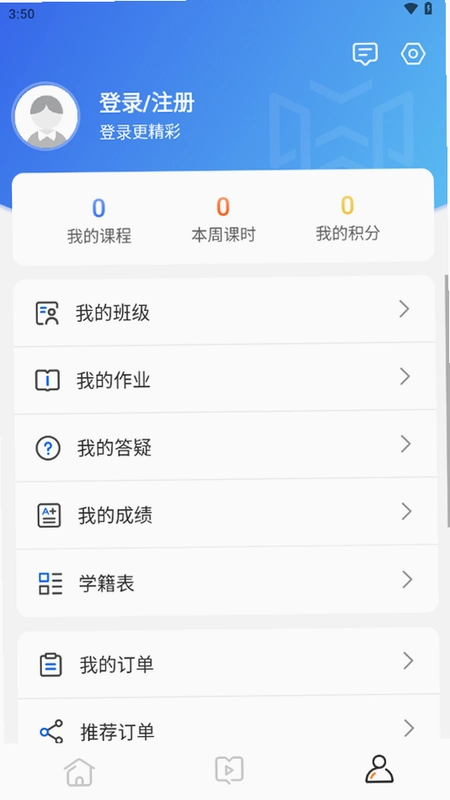Select the profile tab
The image size is (450, 800).
tap(379, 769)
